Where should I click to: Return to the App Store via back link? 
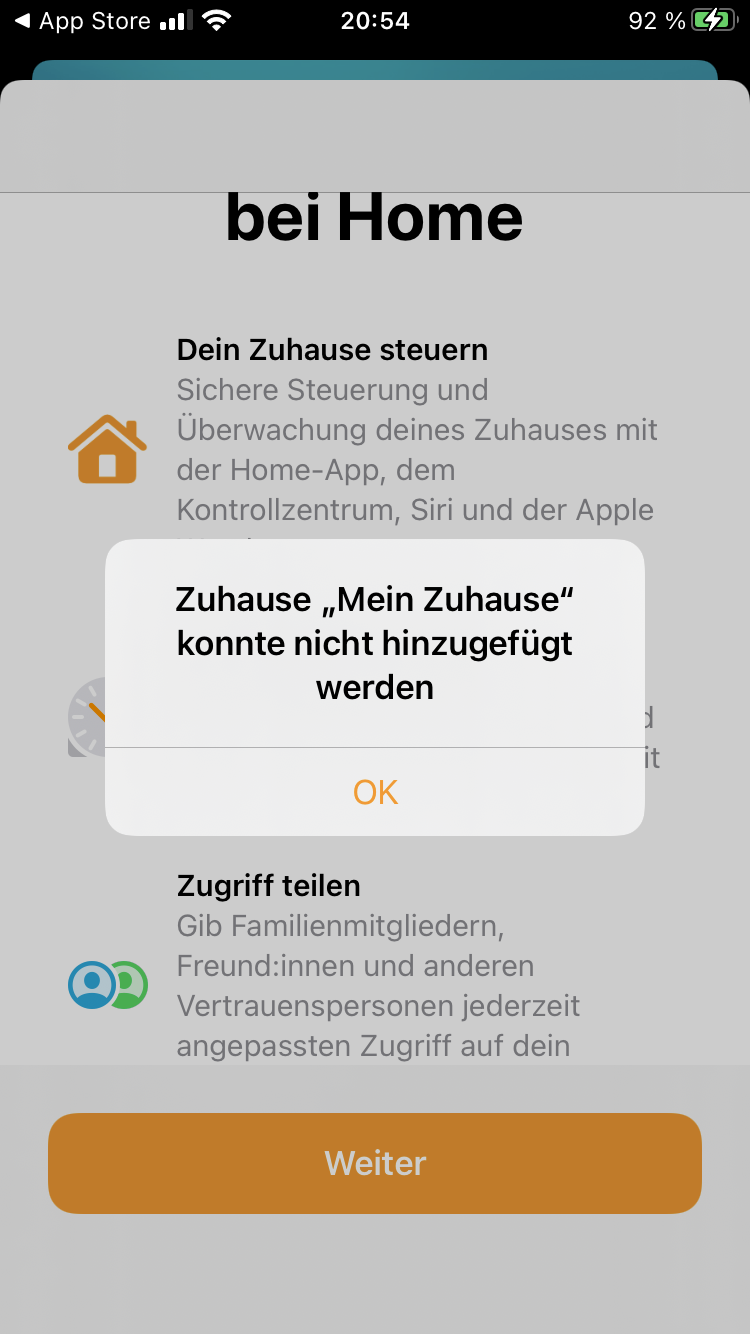coord(82,21)
